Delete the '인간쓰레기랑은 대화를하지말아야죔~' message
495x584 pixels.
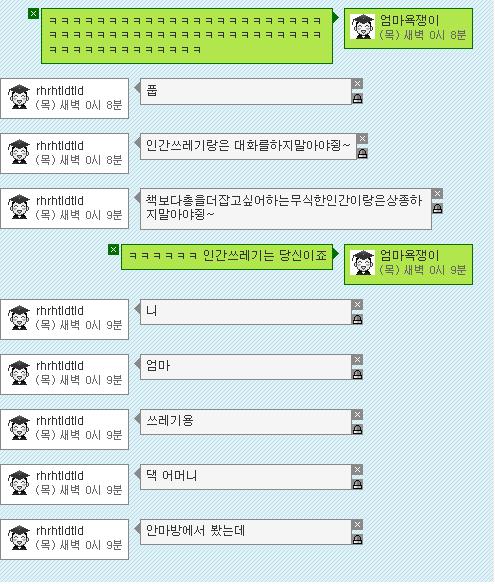(x=362, y=139)
